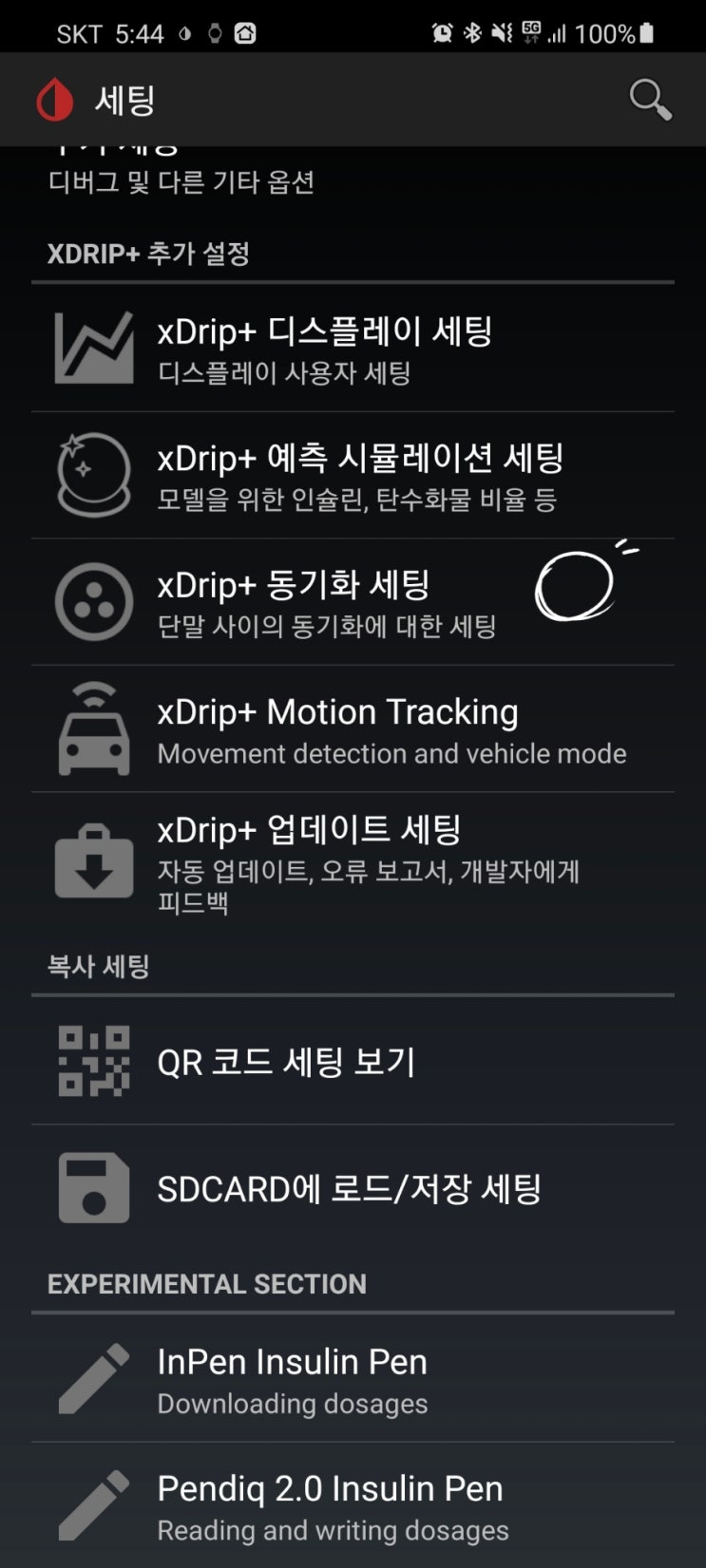Viewport: 706px width, 1568px height.
Task: Click the SDCARD save disk icon
Action: click(95, 1188)
